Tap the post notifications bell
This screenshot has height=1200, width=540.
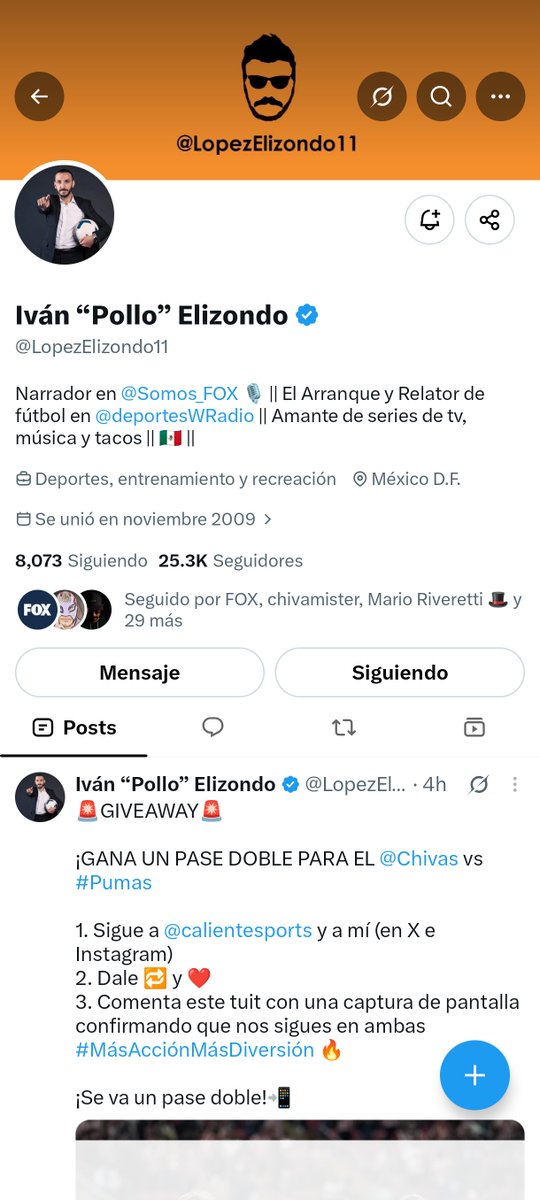click(430, 220)
